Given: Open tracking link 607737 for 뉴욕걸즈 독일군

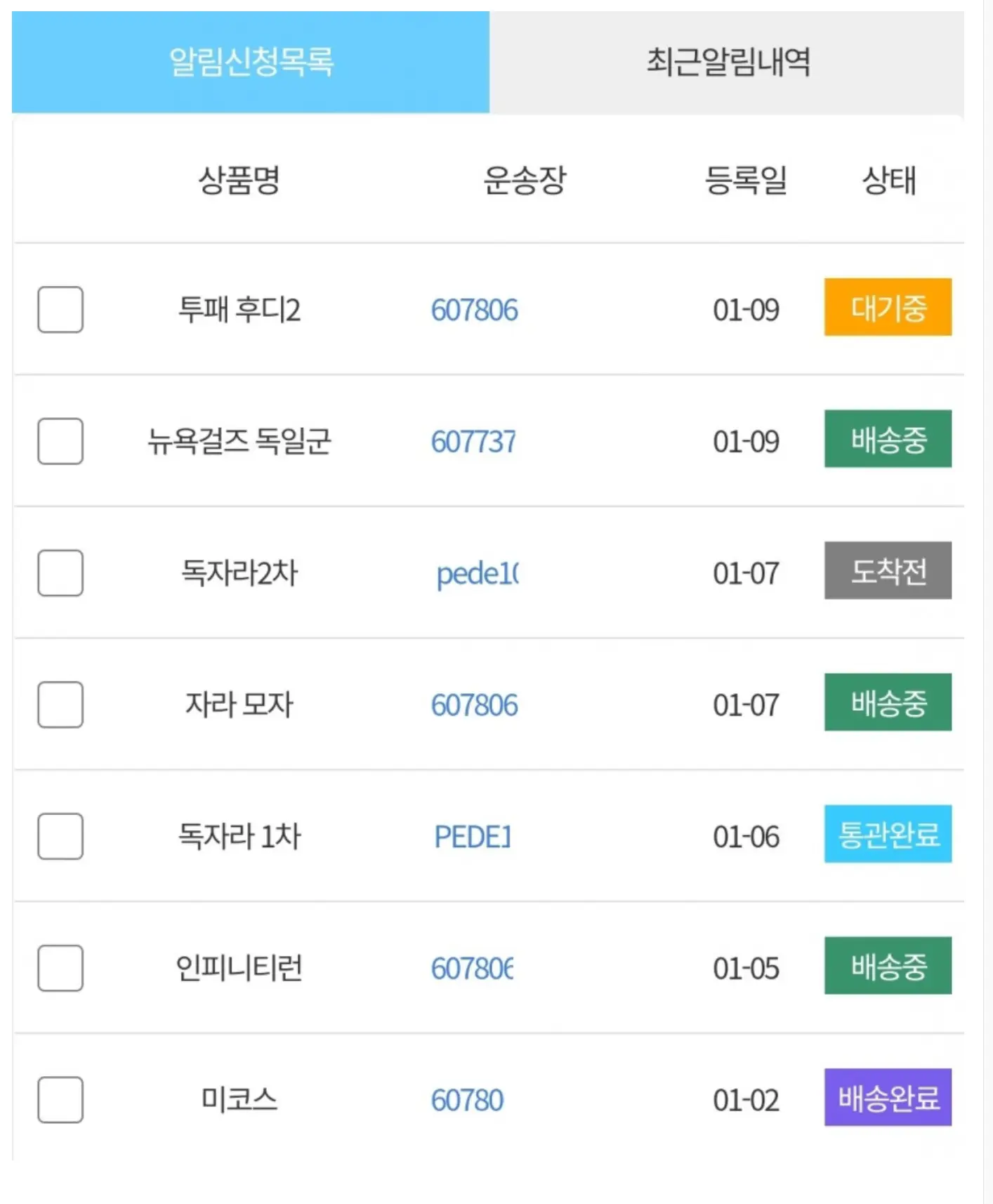Looking at the screenshot, I should [474, 442].
